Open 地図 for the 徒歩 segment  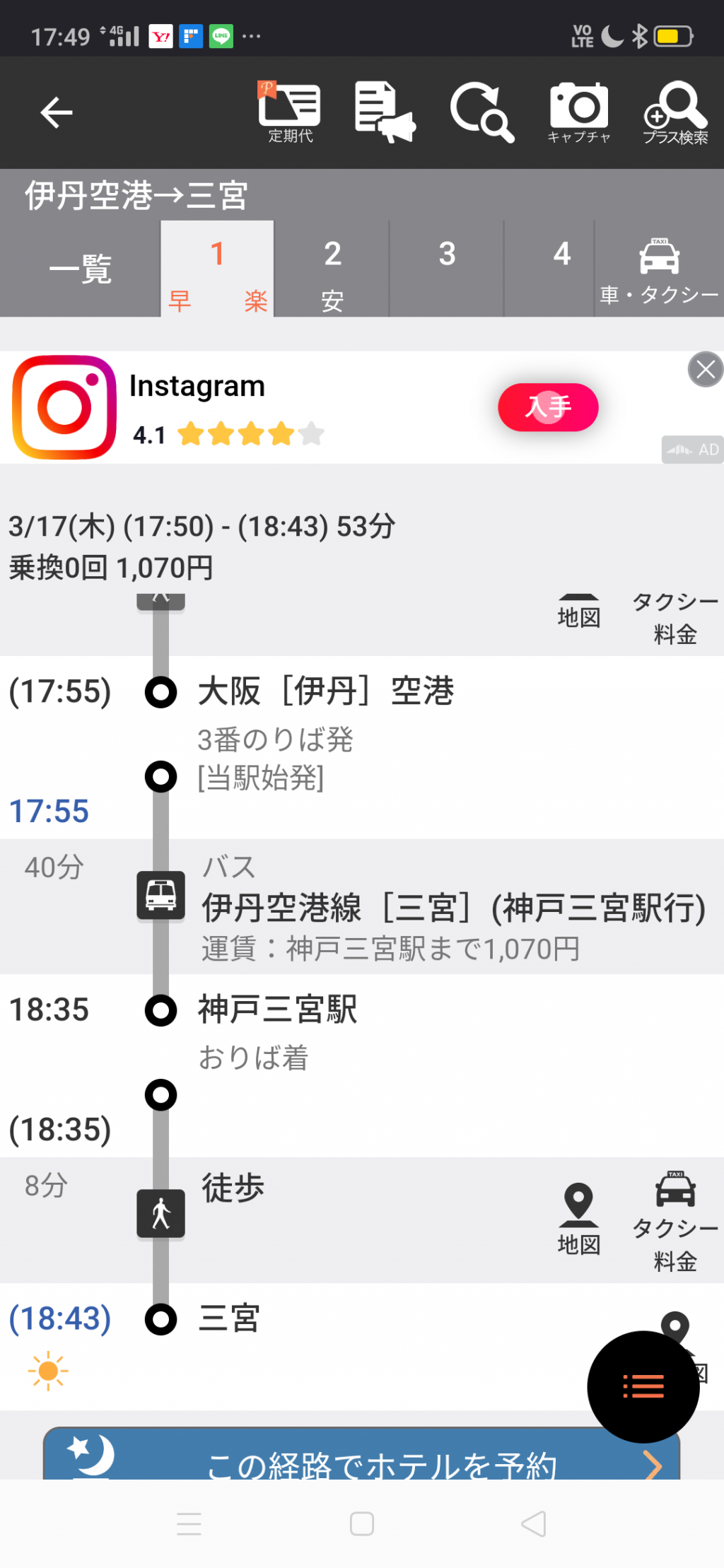pyautogui.click(x=578, y=1219)
